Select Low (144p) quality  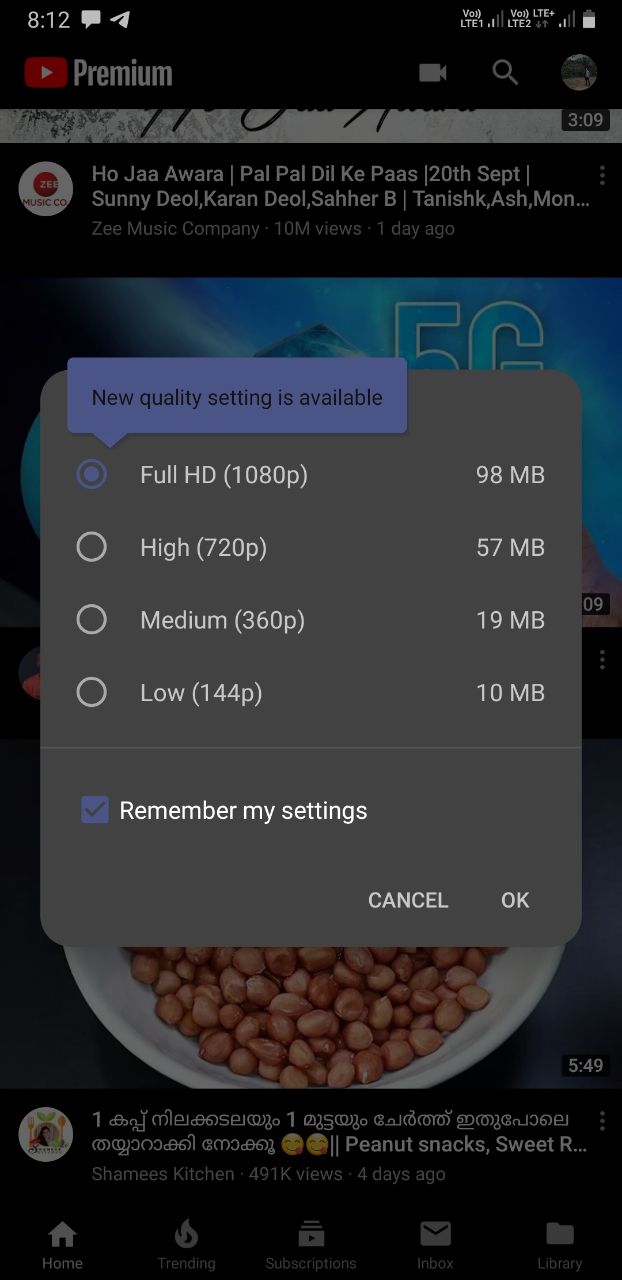point(310,692)
